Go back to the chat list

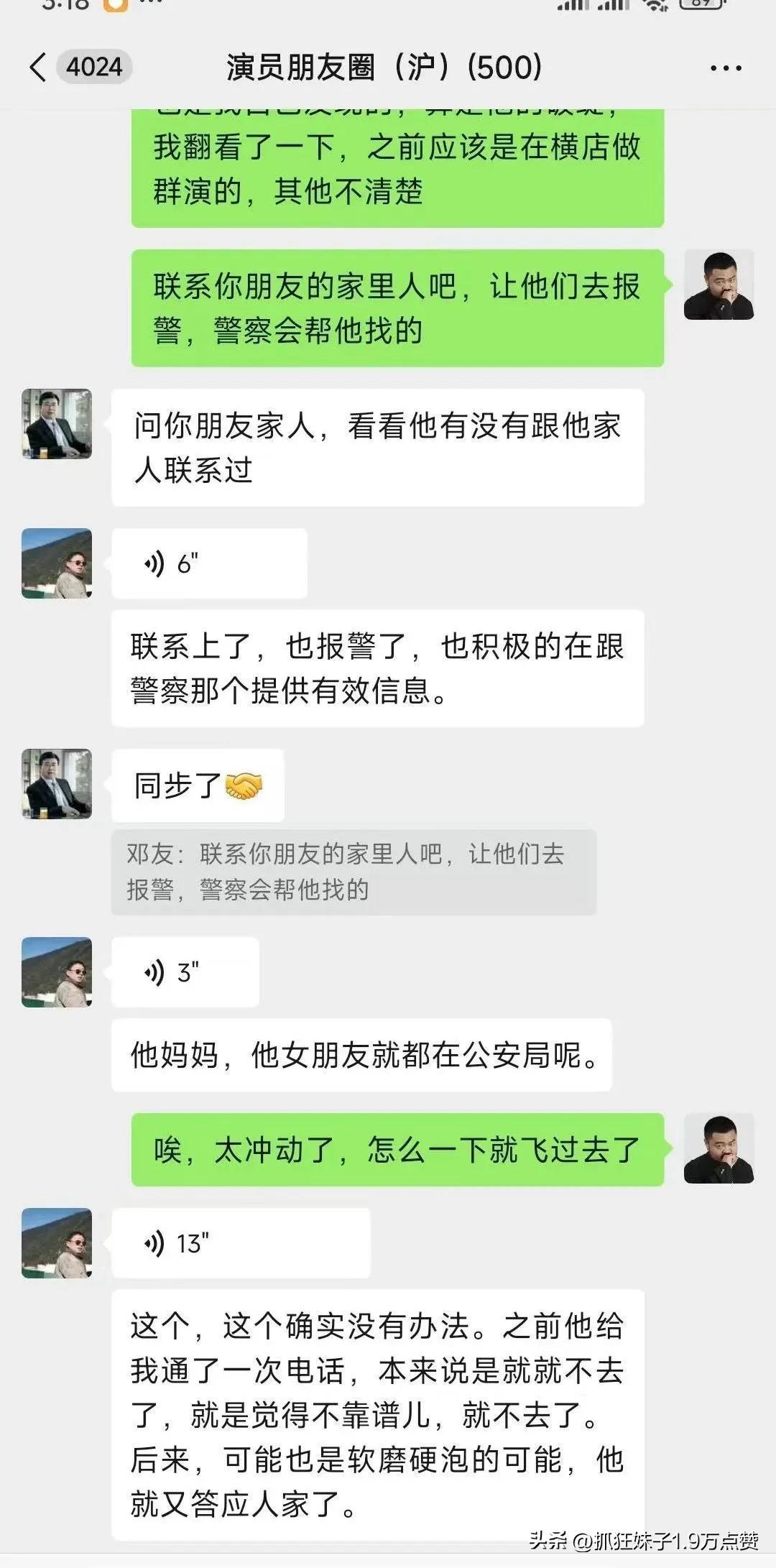(39, 68)
